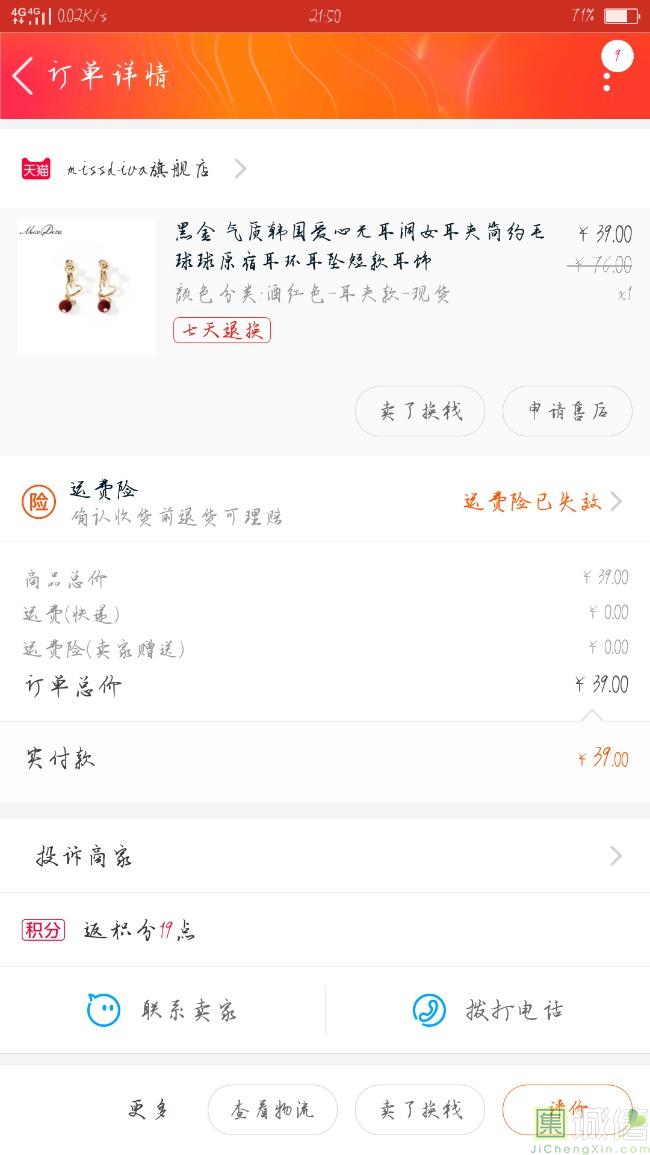Viewport: 650px width, 1155px height.
Task: Open the overflow menu with badge
Action: tap(610, 68)
